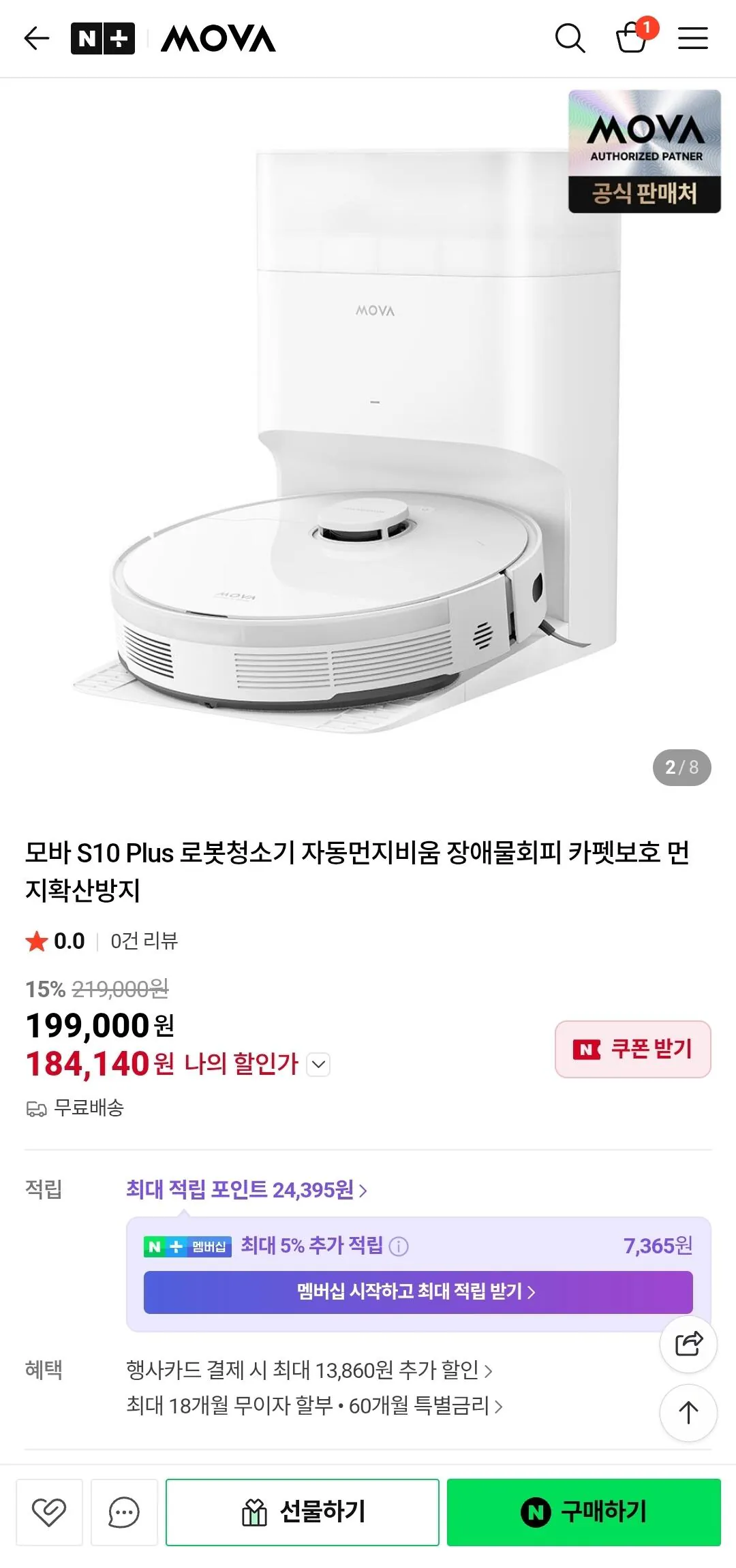
Task: Open the hamburger menu
Action: click(692, 39)
